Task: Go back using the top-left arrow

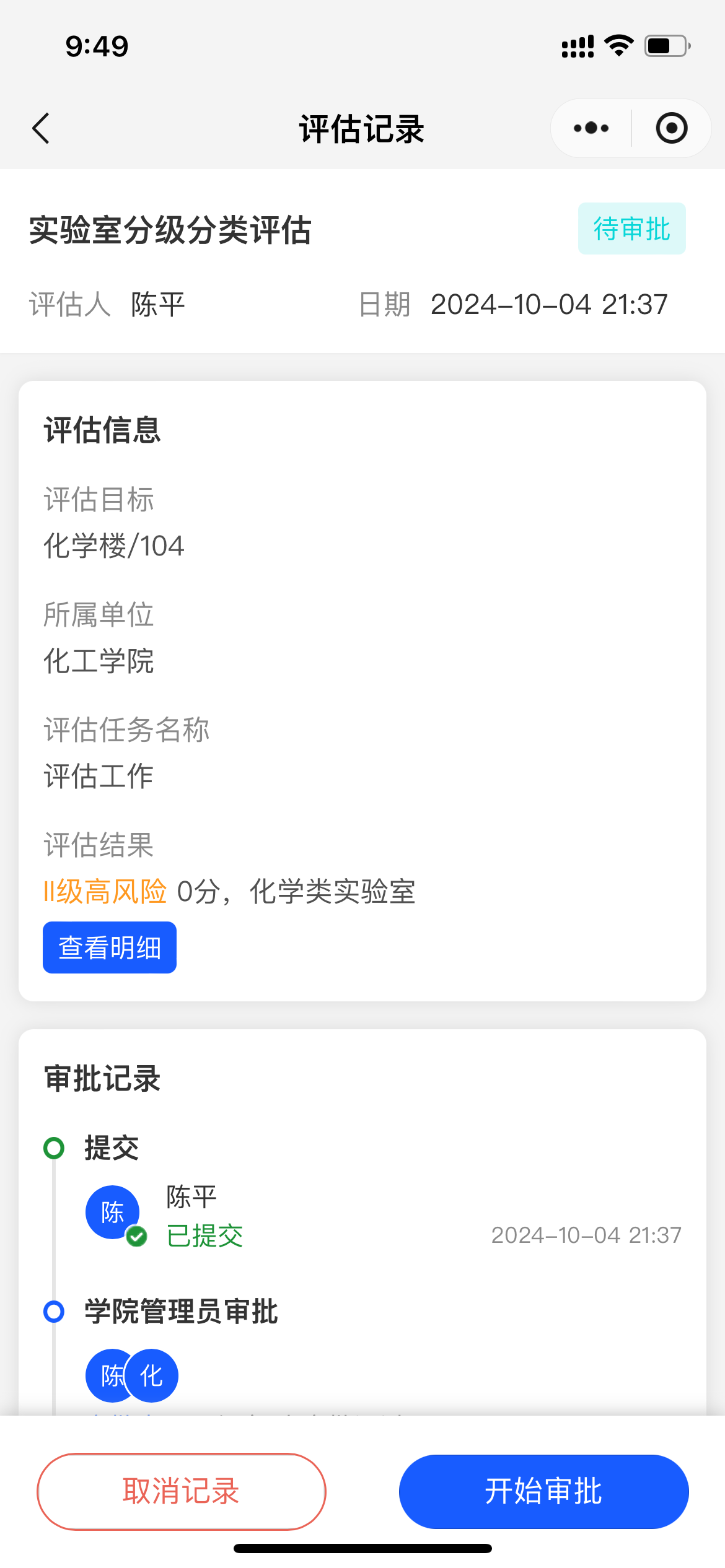Action: tap(41, 129)
